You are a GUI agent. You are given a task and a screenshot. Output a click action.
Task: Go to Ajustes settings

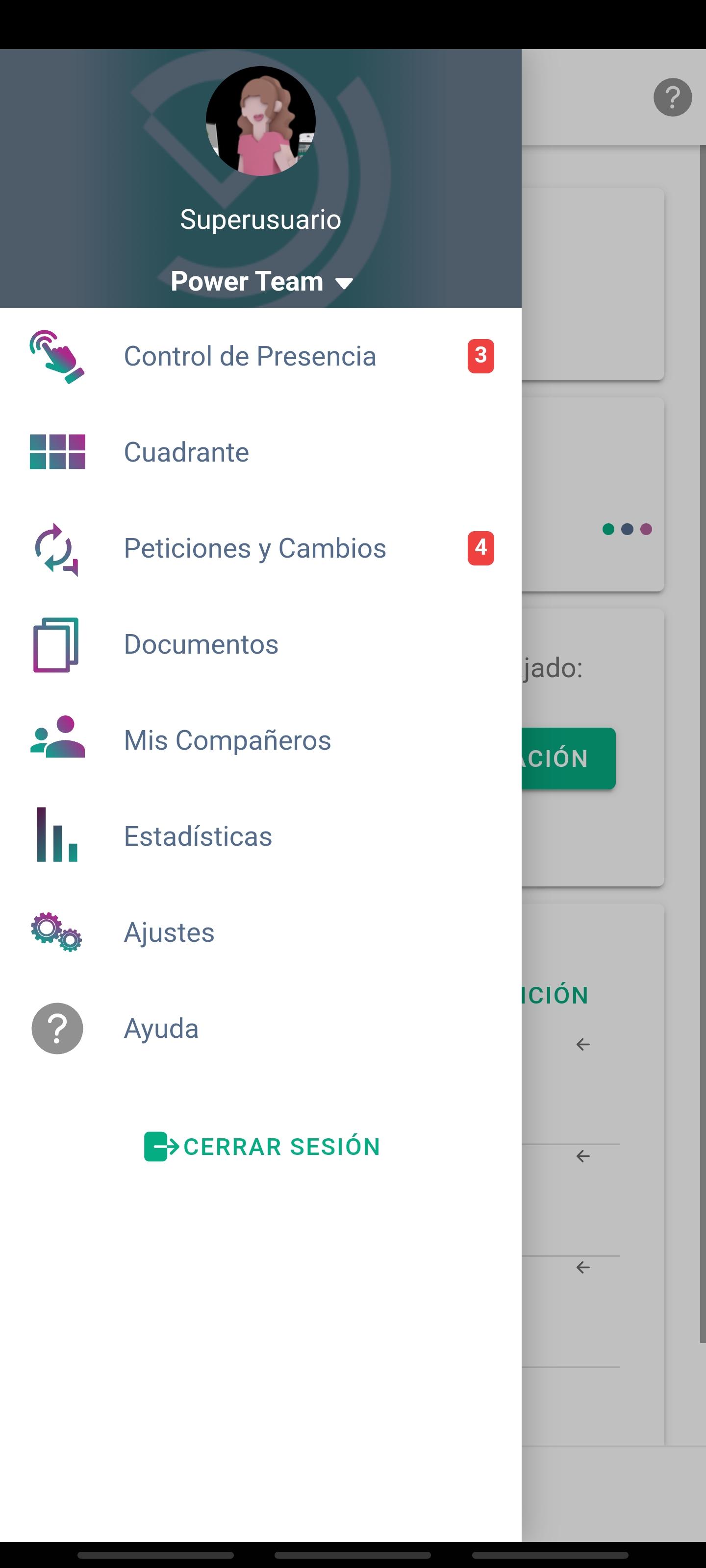pyautogui.click(x=169, y=932)
